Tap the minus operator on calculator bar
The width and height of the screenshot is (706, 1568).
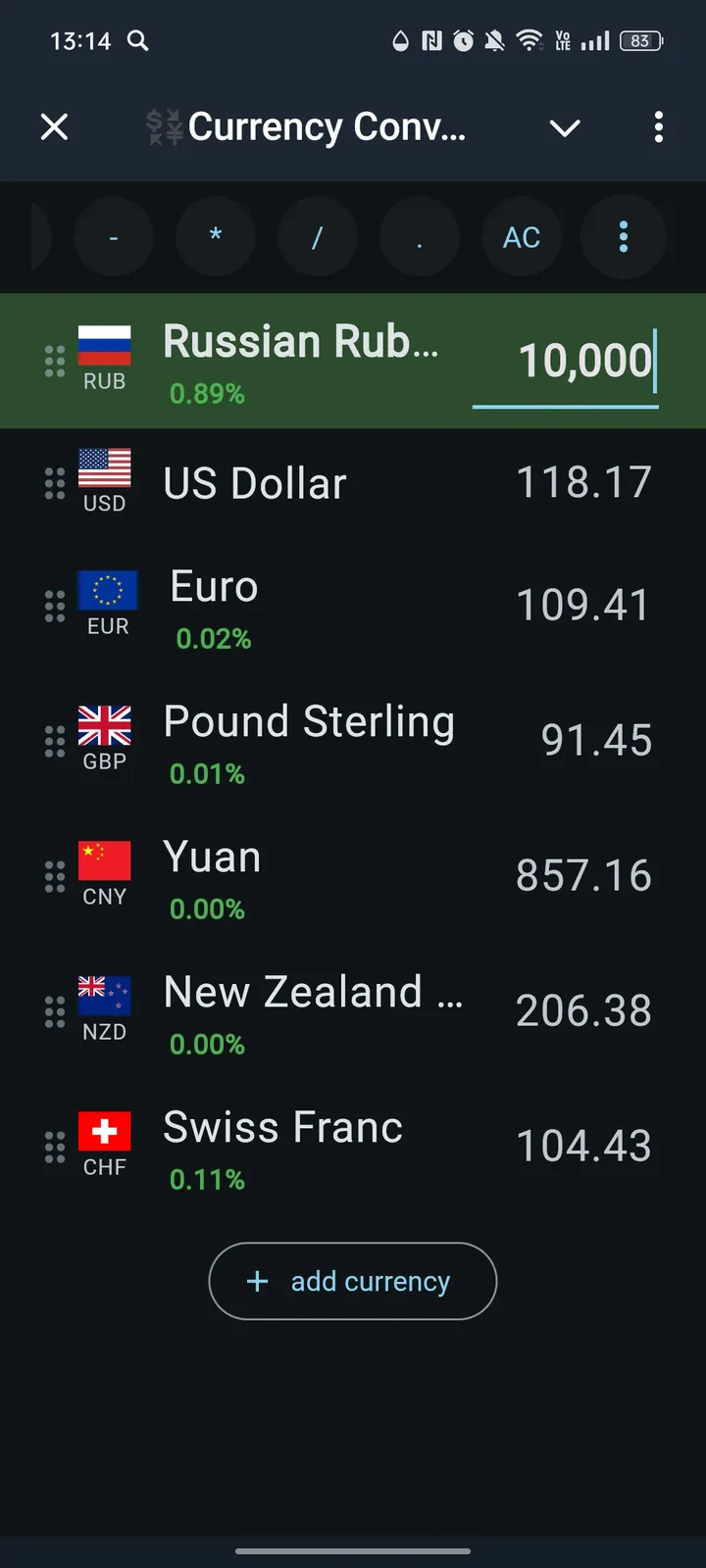coord(114,237)
